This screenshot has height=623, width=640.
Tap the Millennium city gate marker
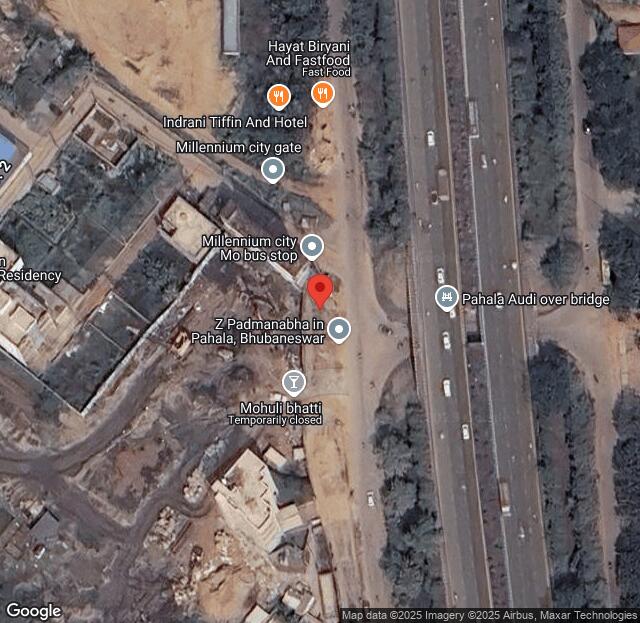tap(273, 169)
